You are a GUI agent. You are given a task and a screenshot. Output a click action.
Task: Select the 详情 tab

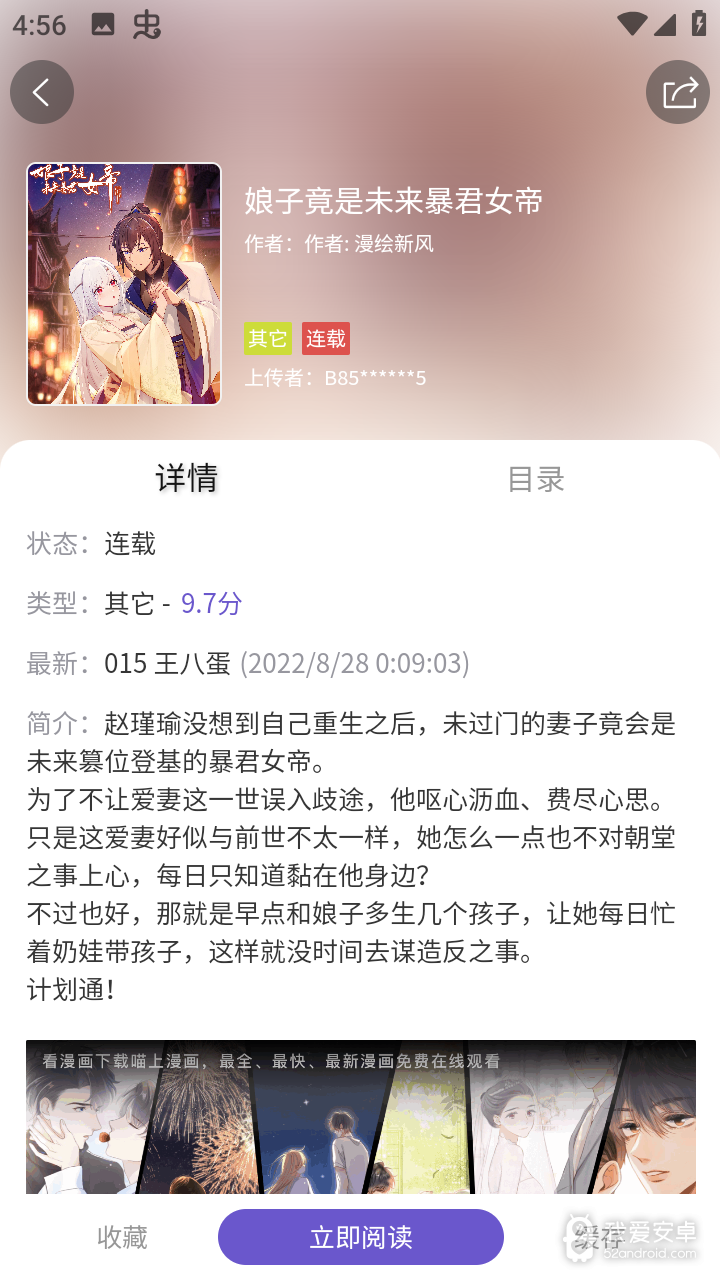coord(186,480)
